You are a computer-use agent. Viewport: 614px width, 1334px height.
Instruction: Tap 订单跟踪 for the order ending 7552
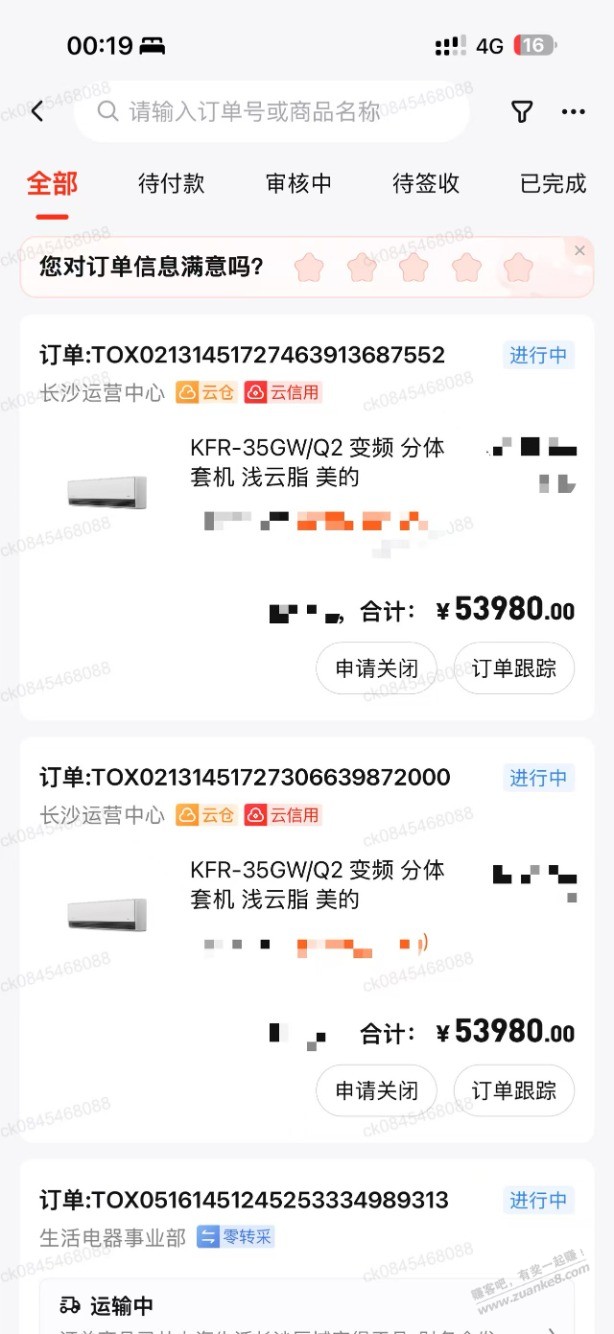[514, 668]
